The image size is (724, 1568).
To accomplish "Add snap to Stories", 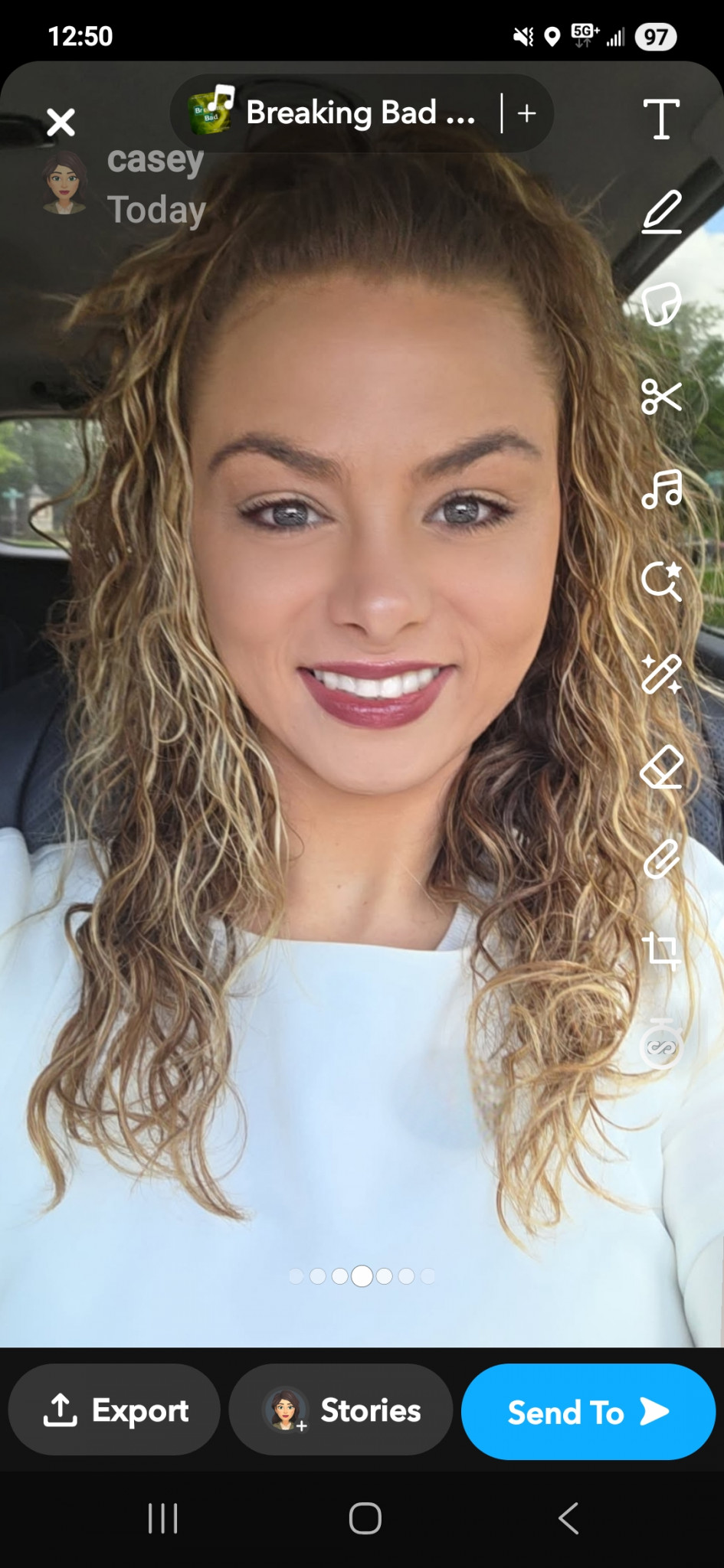I will pos(342,1410).
